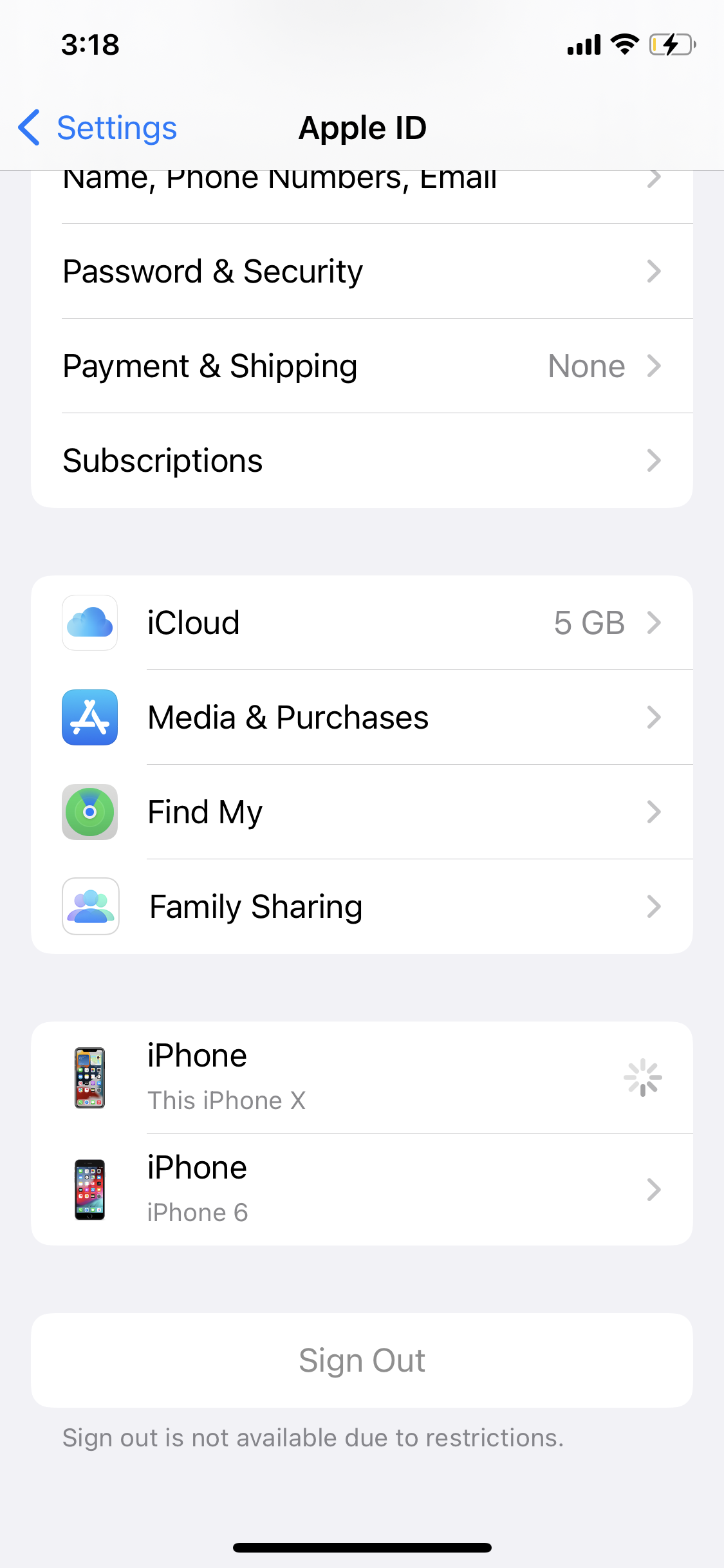The width and height of the screenshot is (724, 1568).
Task: Open Payment & Shipping
Action: (x=362, y=366)
